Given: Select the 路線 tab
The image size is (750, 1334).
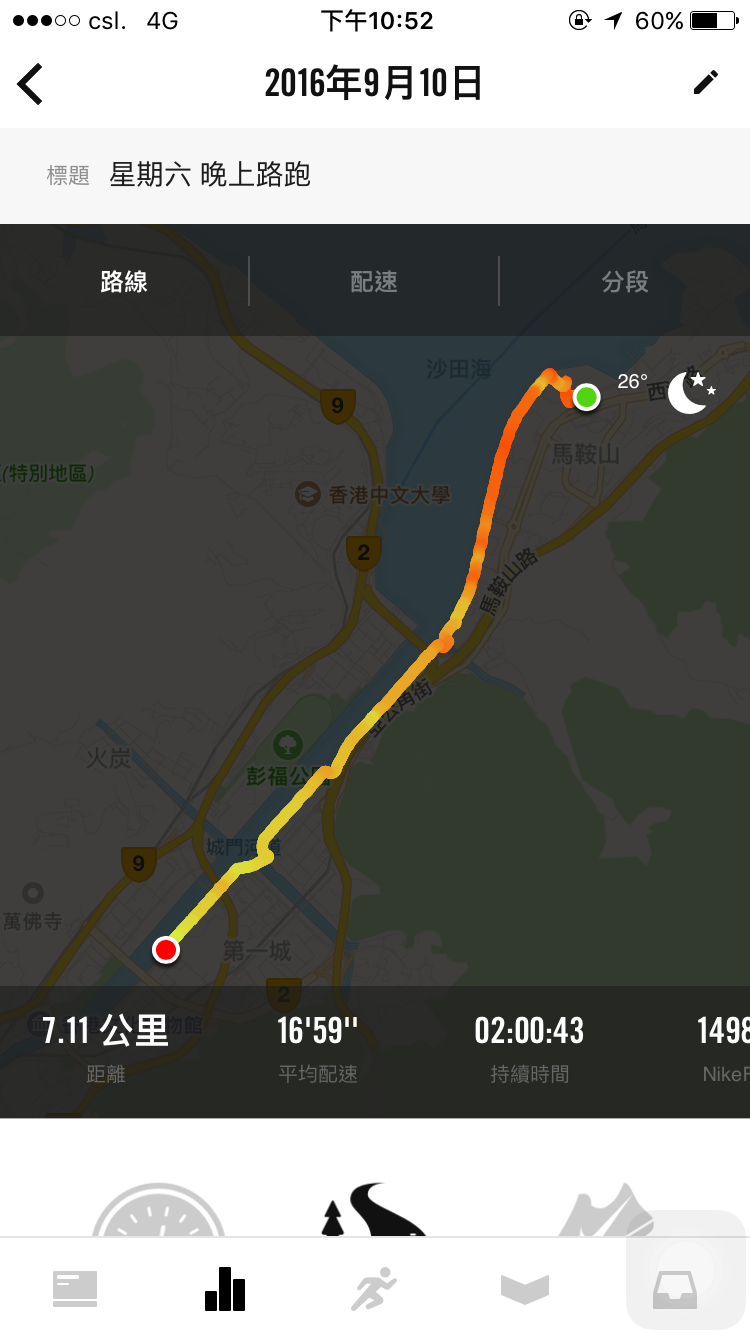Looking at the screenshot, I should tap(124, 282).
